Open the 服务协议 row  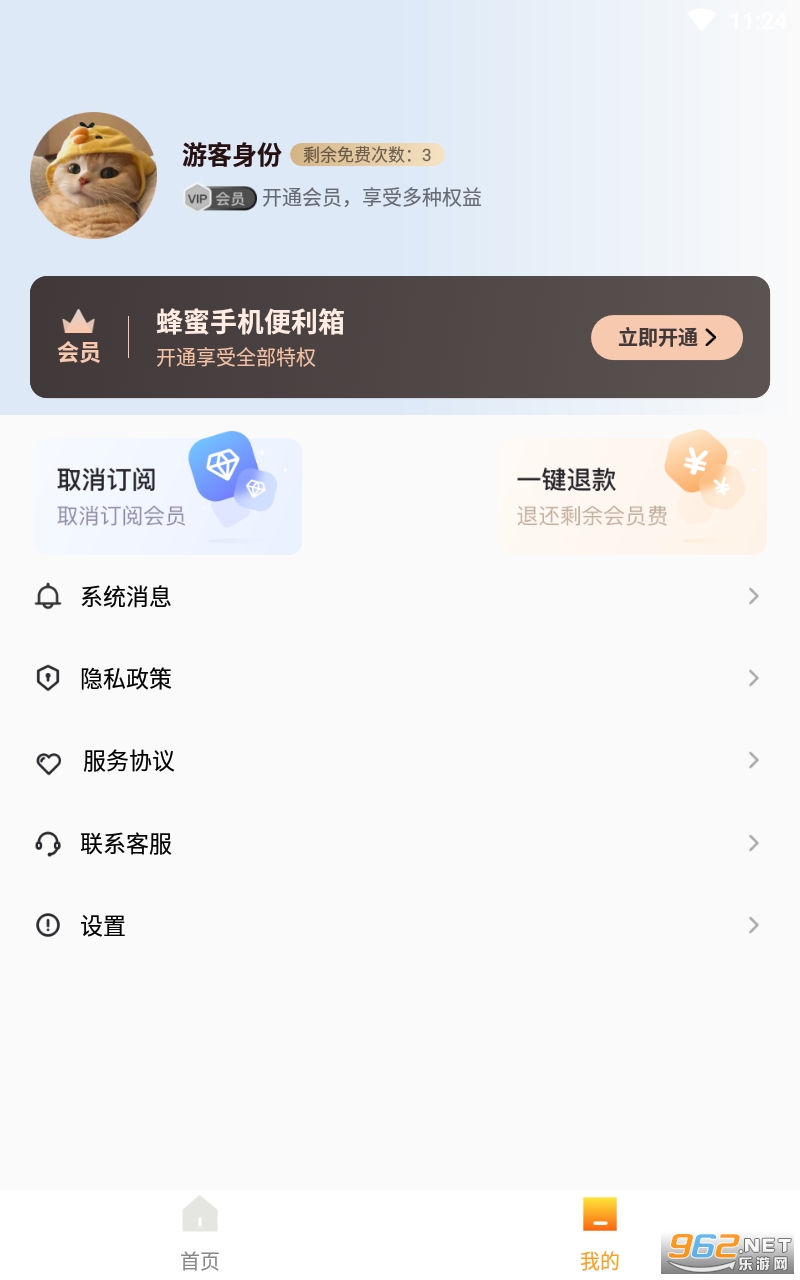[400, 761]
